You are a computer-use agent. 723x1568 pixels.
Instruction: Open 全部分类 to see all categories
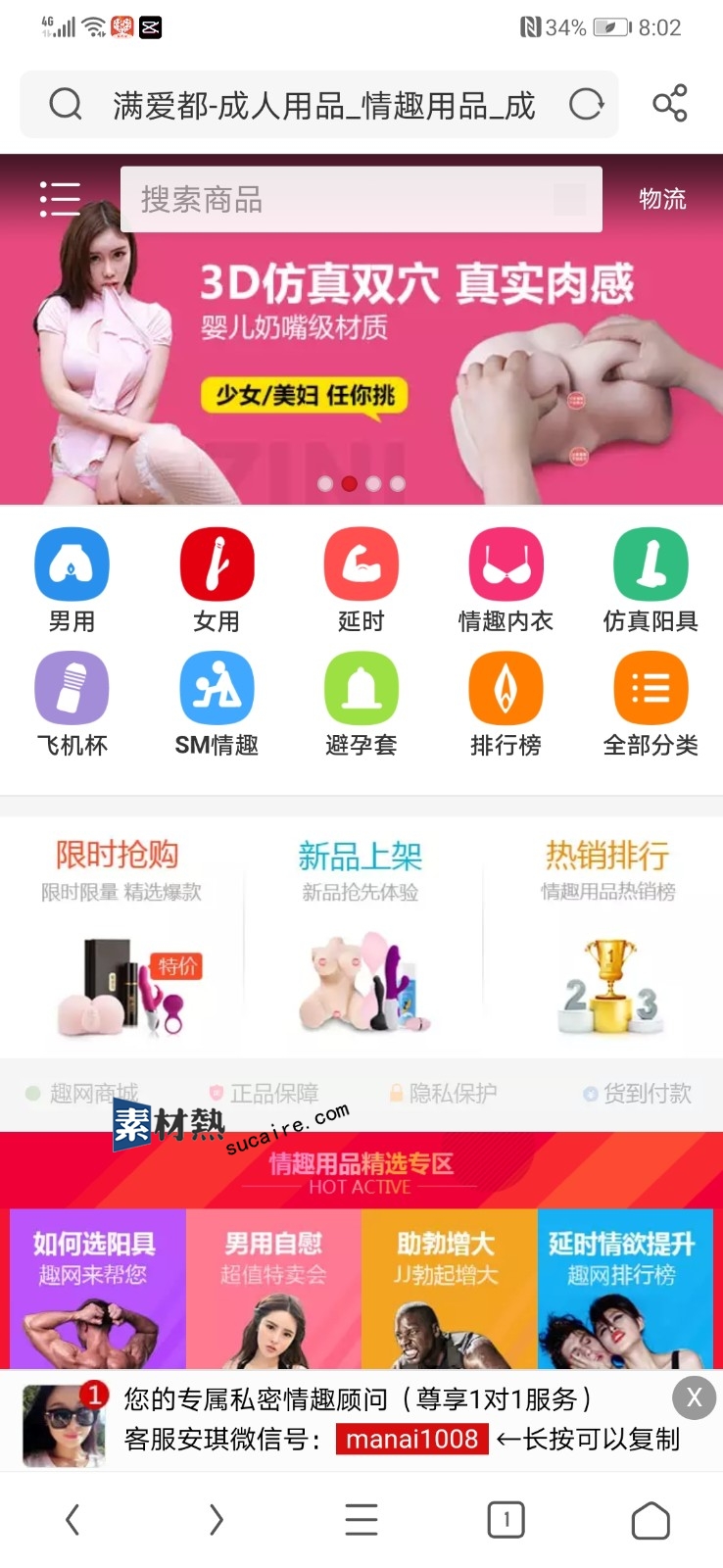coord(651,704)
